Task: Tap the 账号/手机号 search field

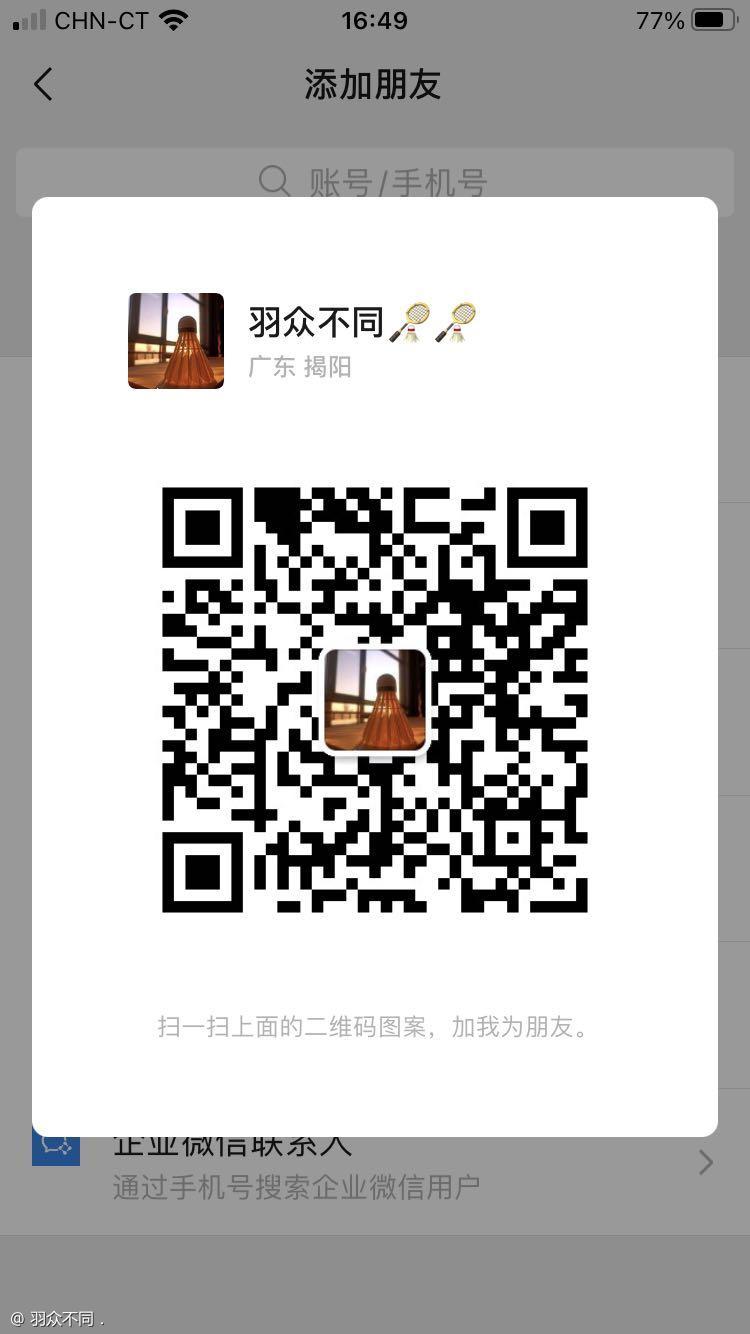Action: tap(374, 176)
